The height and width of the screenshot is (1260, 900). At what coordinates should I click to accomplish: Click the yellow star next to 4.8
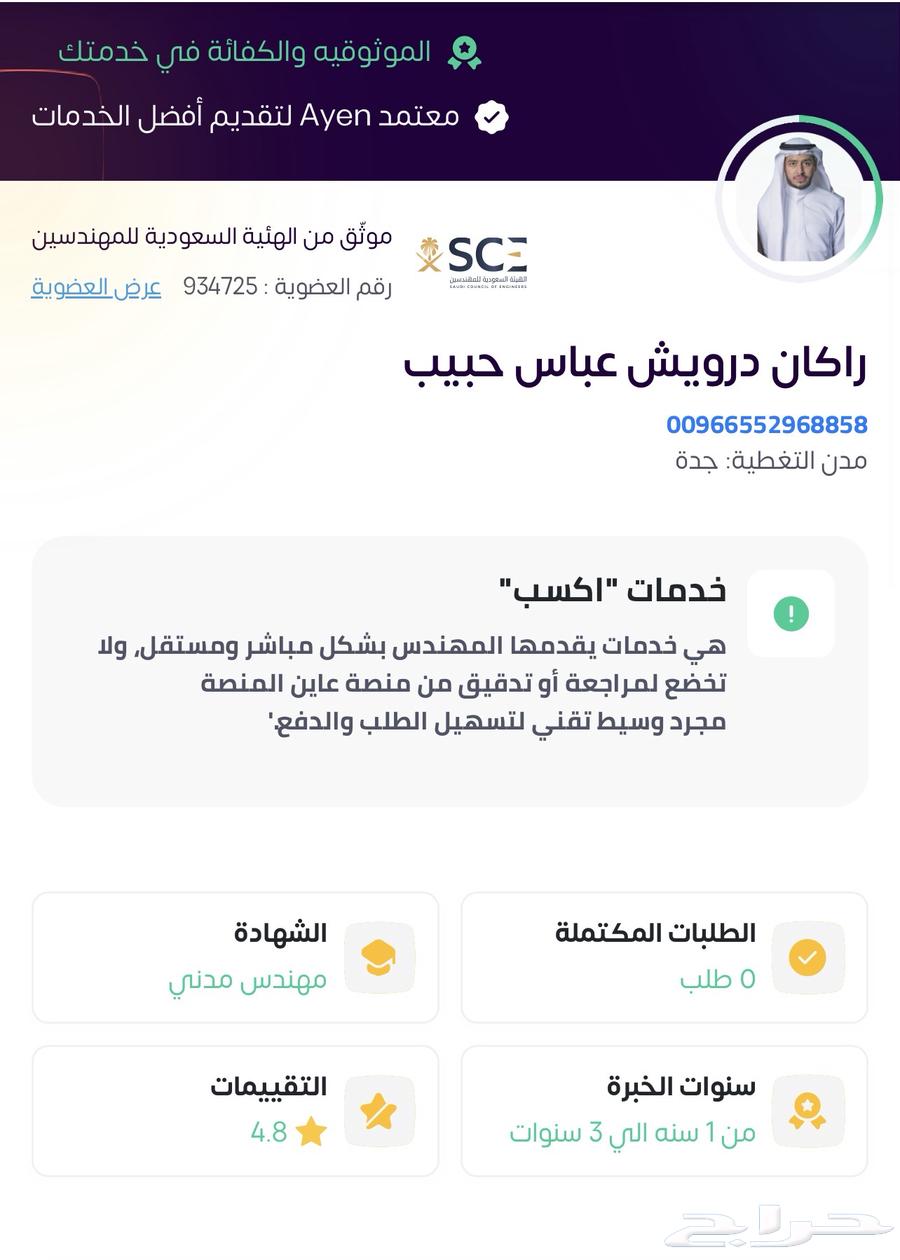(x=313, y=1130)
